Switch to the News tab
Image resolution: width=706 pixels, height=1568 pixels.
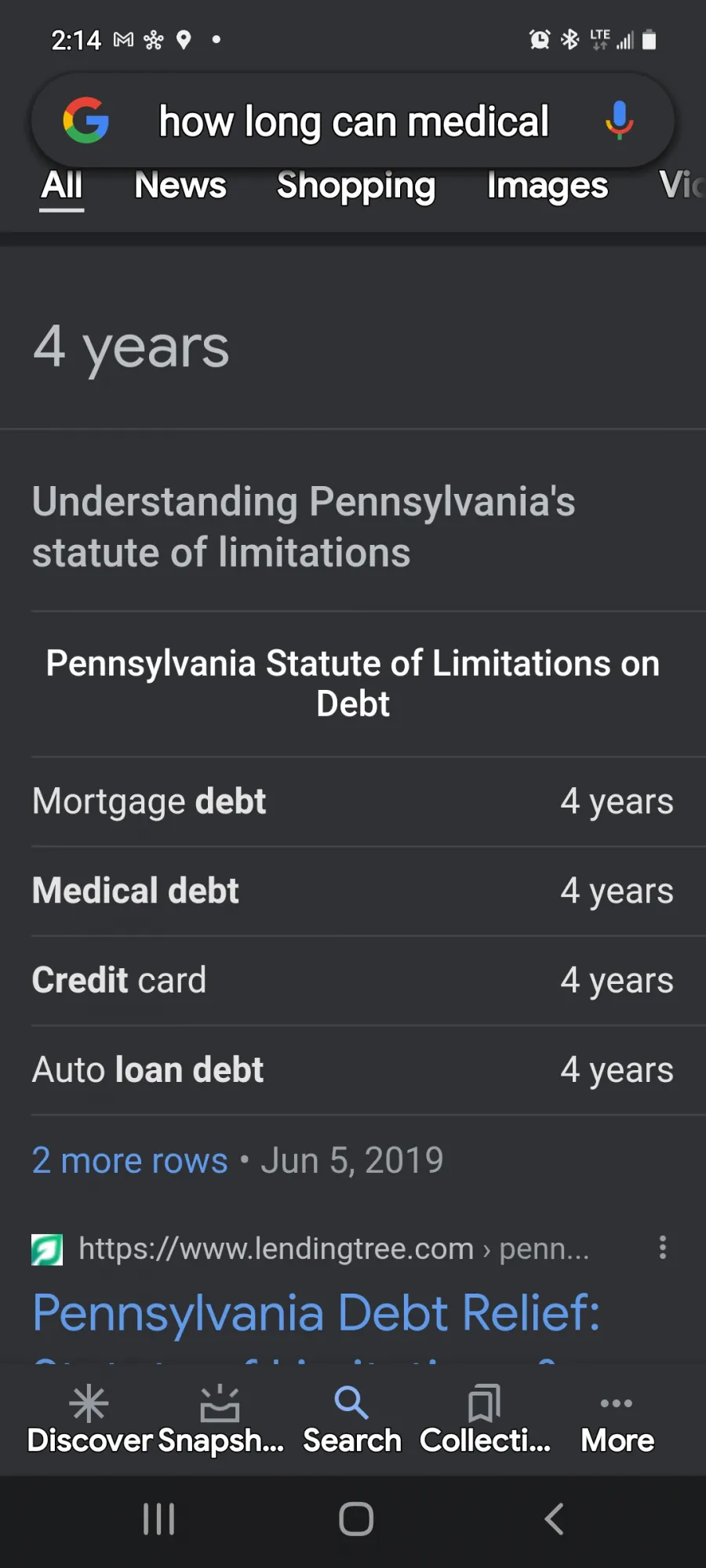click(x=180, y=186)
